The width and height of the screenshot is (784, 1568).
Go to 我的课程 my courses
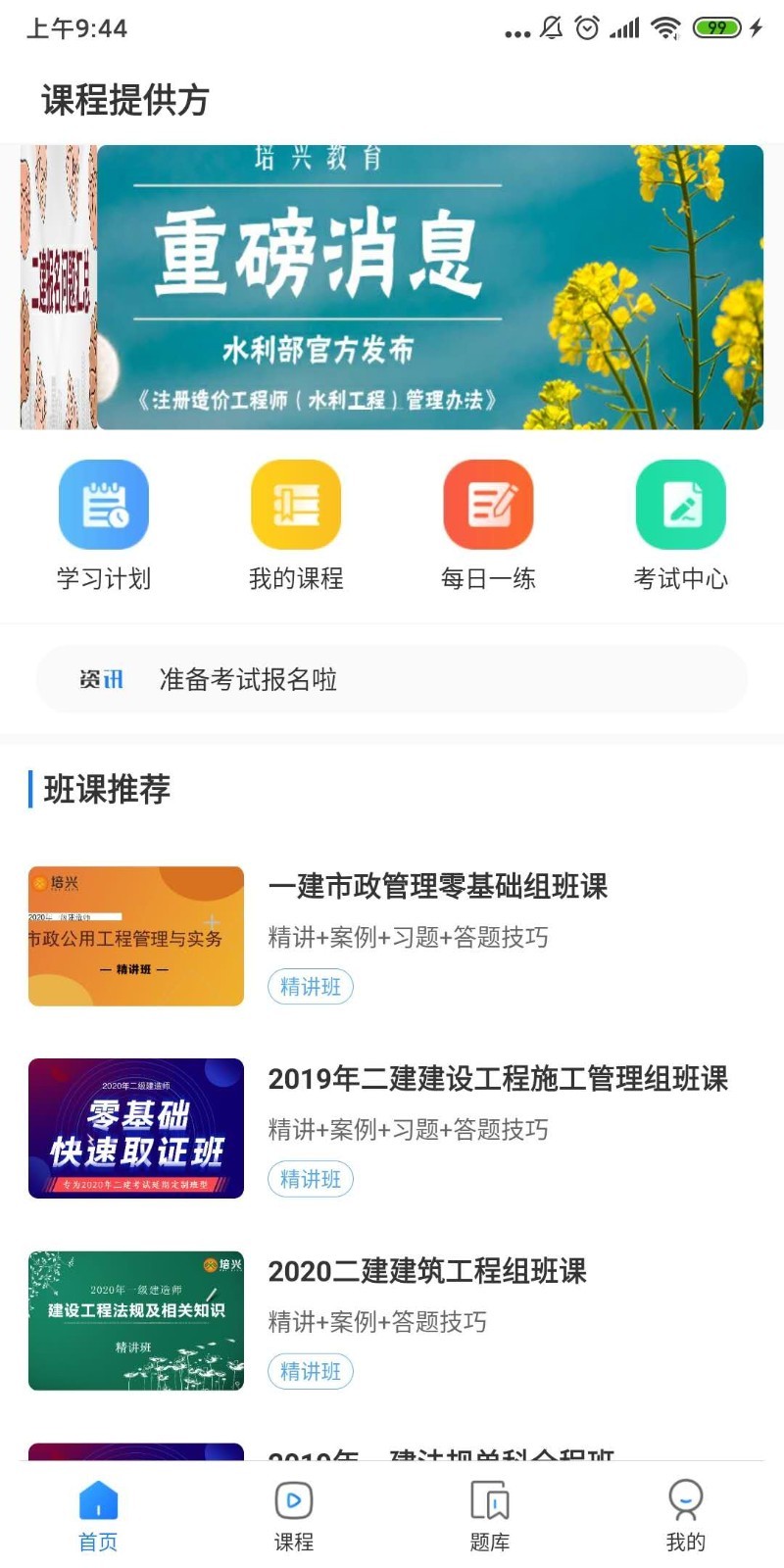point(296,522)
